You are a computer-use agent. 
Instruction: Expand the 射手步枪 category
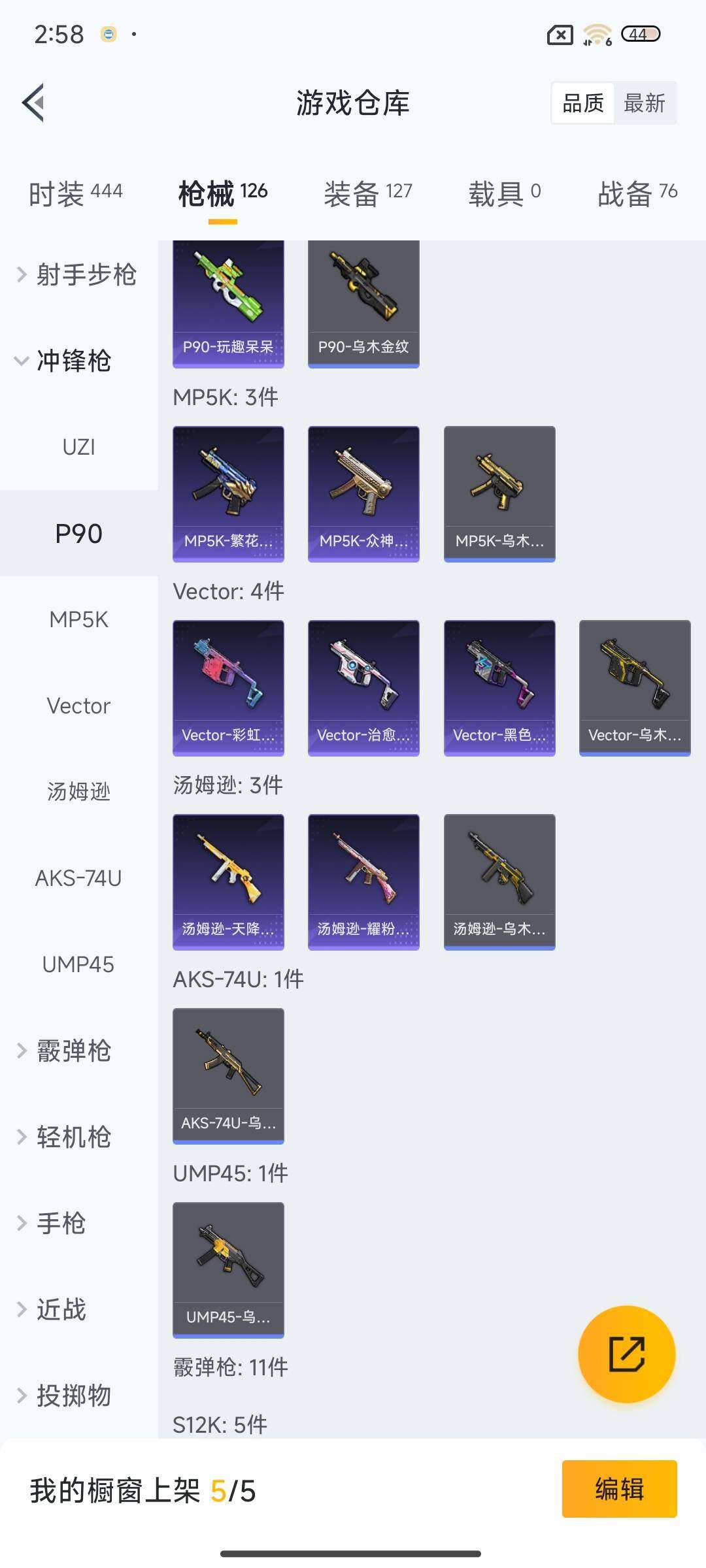(x=77, y=274)
